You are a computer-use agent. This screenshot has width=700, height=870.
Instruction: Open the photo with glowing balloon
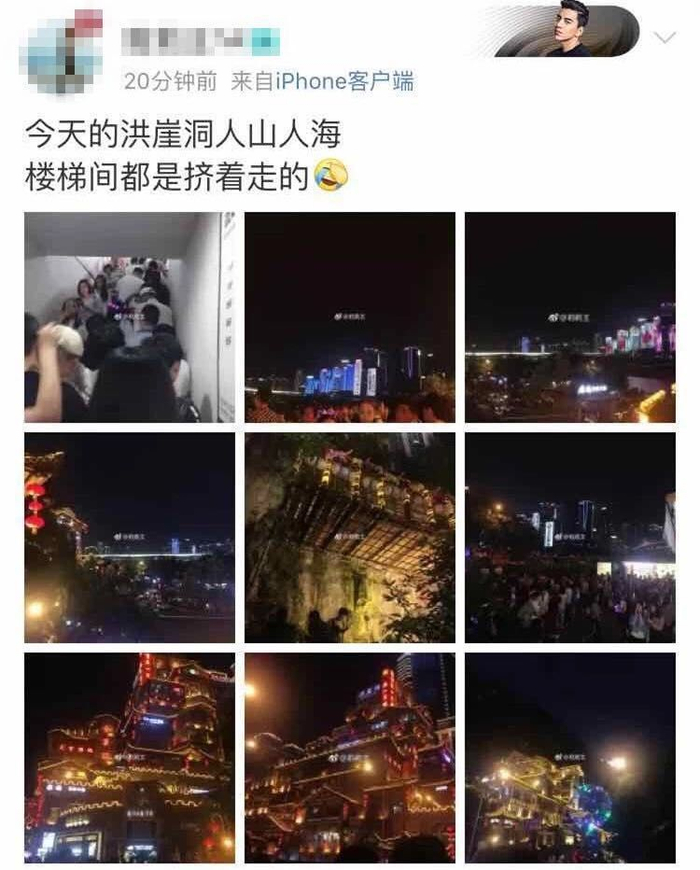click(570, 757)
